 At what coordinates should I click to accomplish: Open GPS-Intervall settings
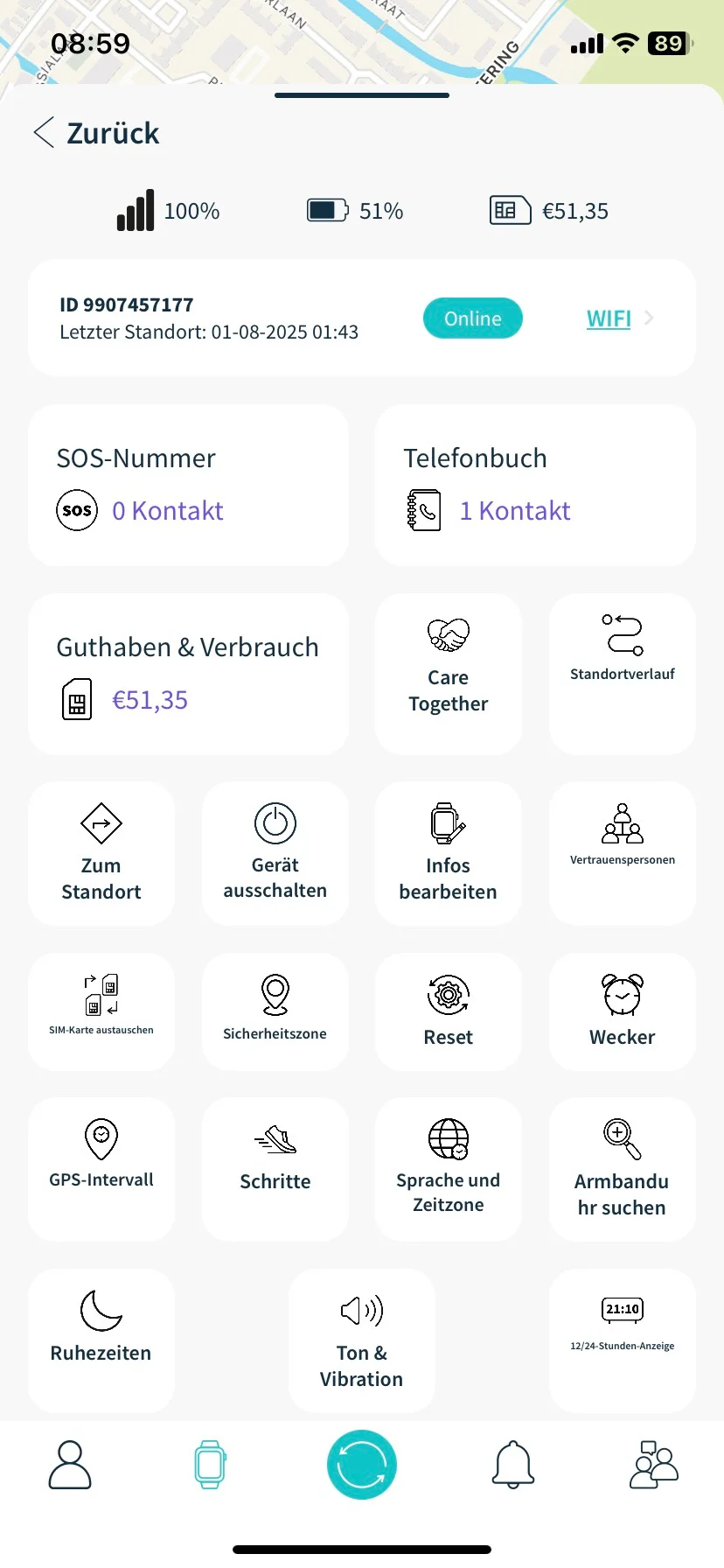pos(101,1169)
